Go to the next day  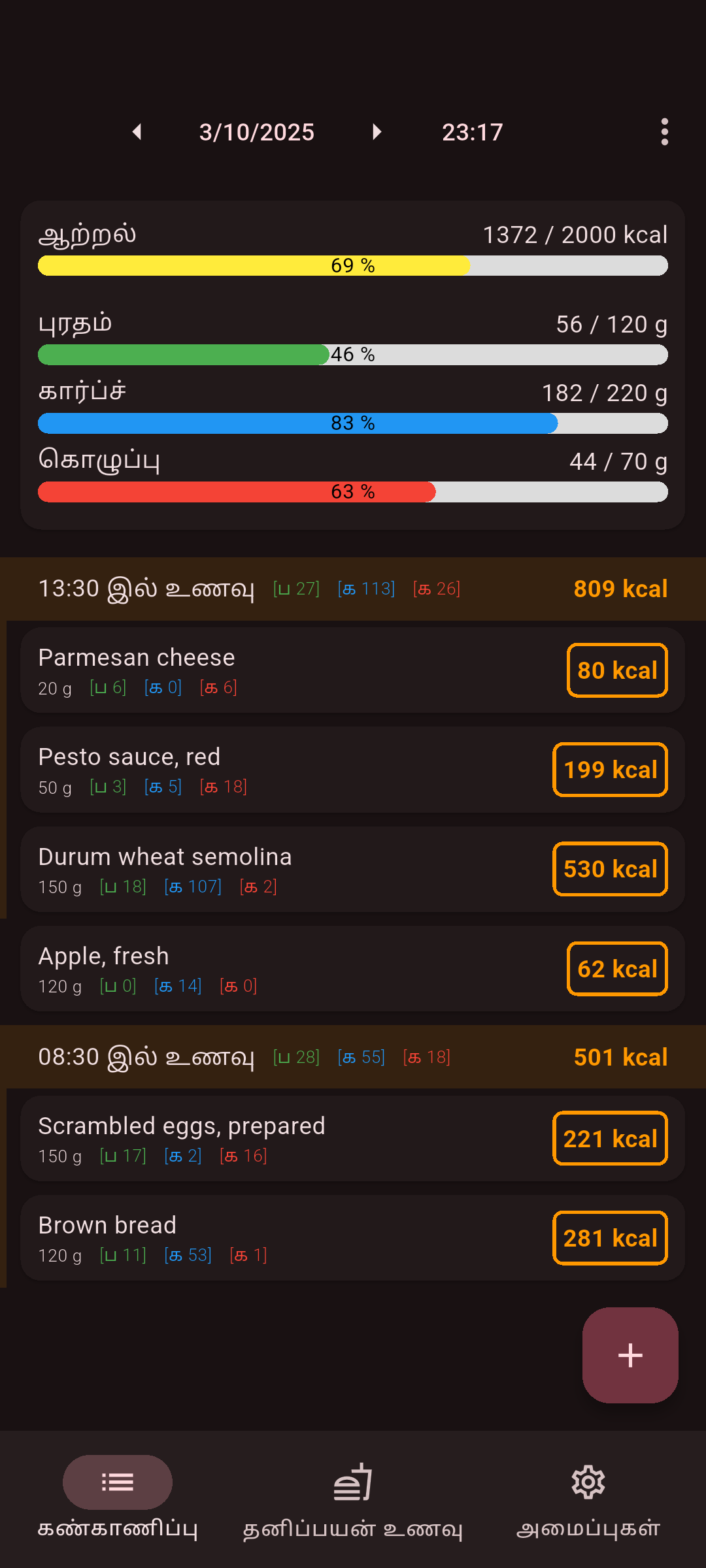click(377, 132)
